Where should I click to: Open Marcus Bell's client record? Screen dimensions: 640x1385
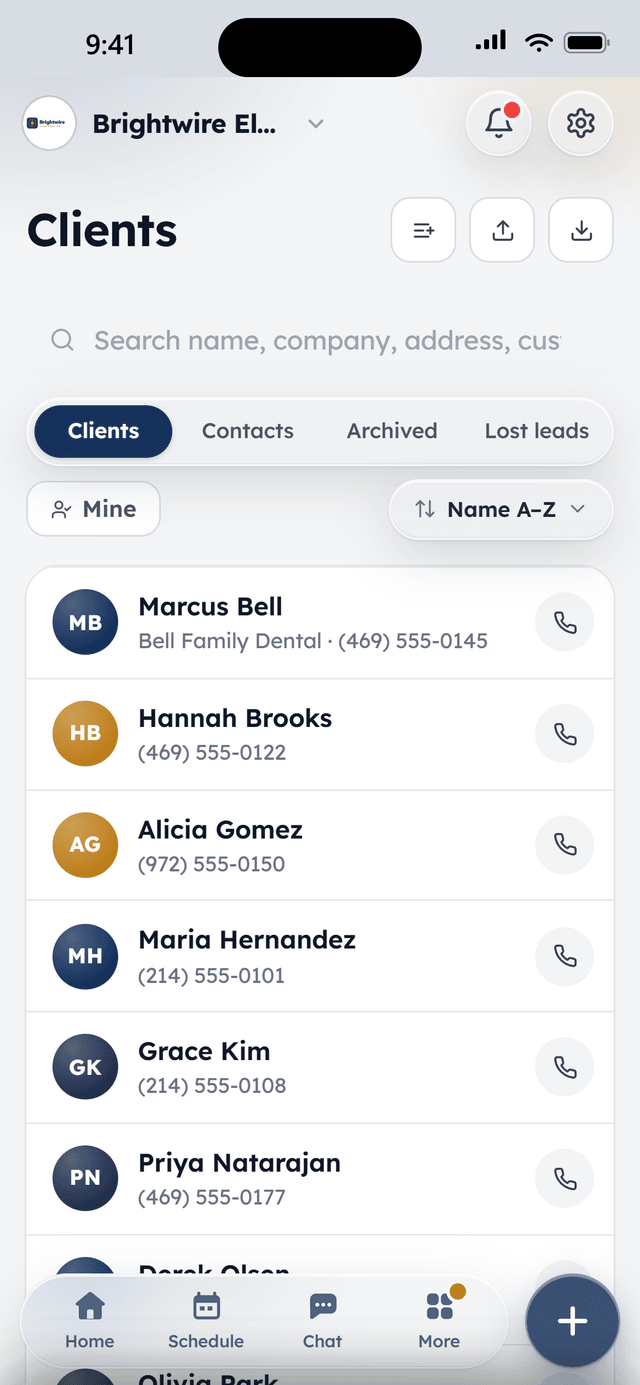(320, 623)
